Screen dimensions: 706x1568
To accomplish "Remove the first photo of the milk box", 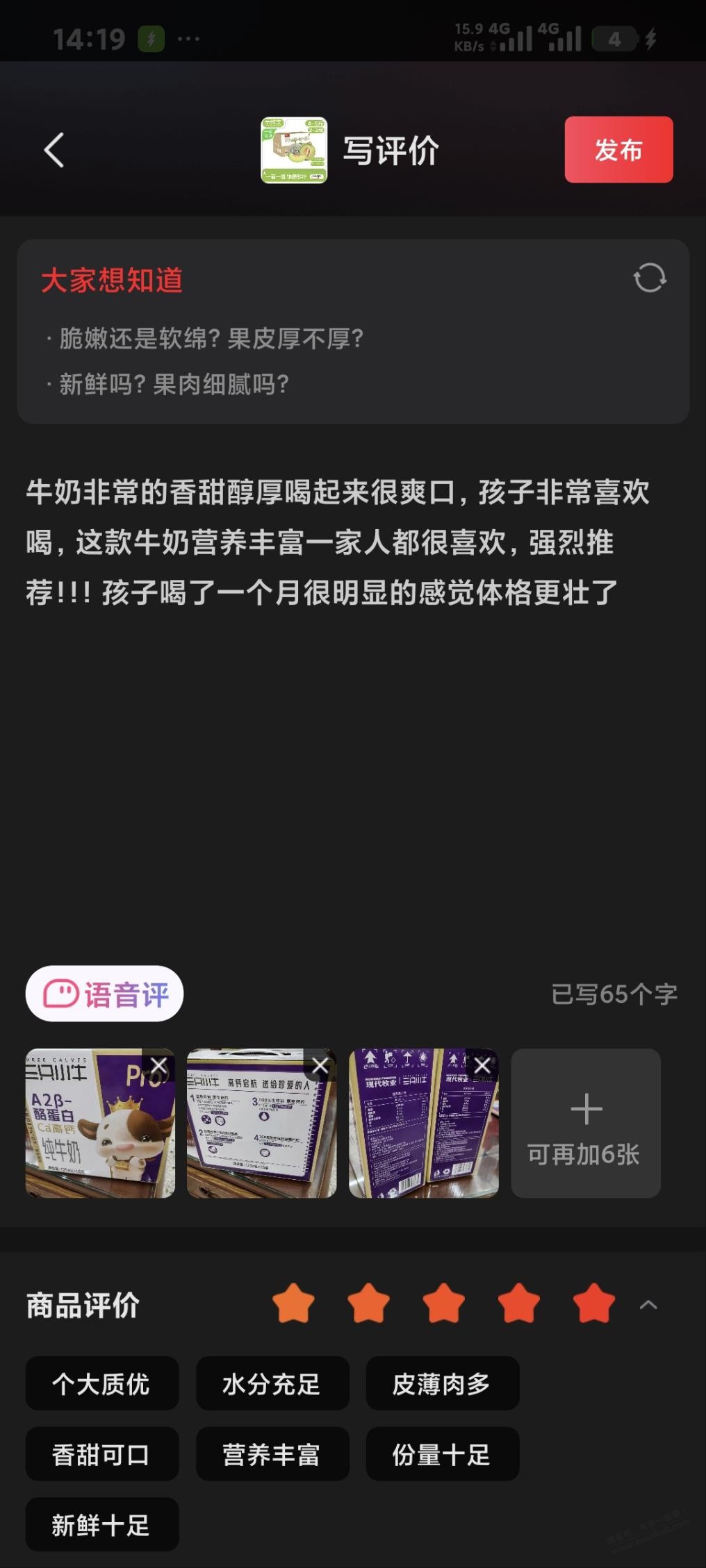I will tap(159, 1065).
